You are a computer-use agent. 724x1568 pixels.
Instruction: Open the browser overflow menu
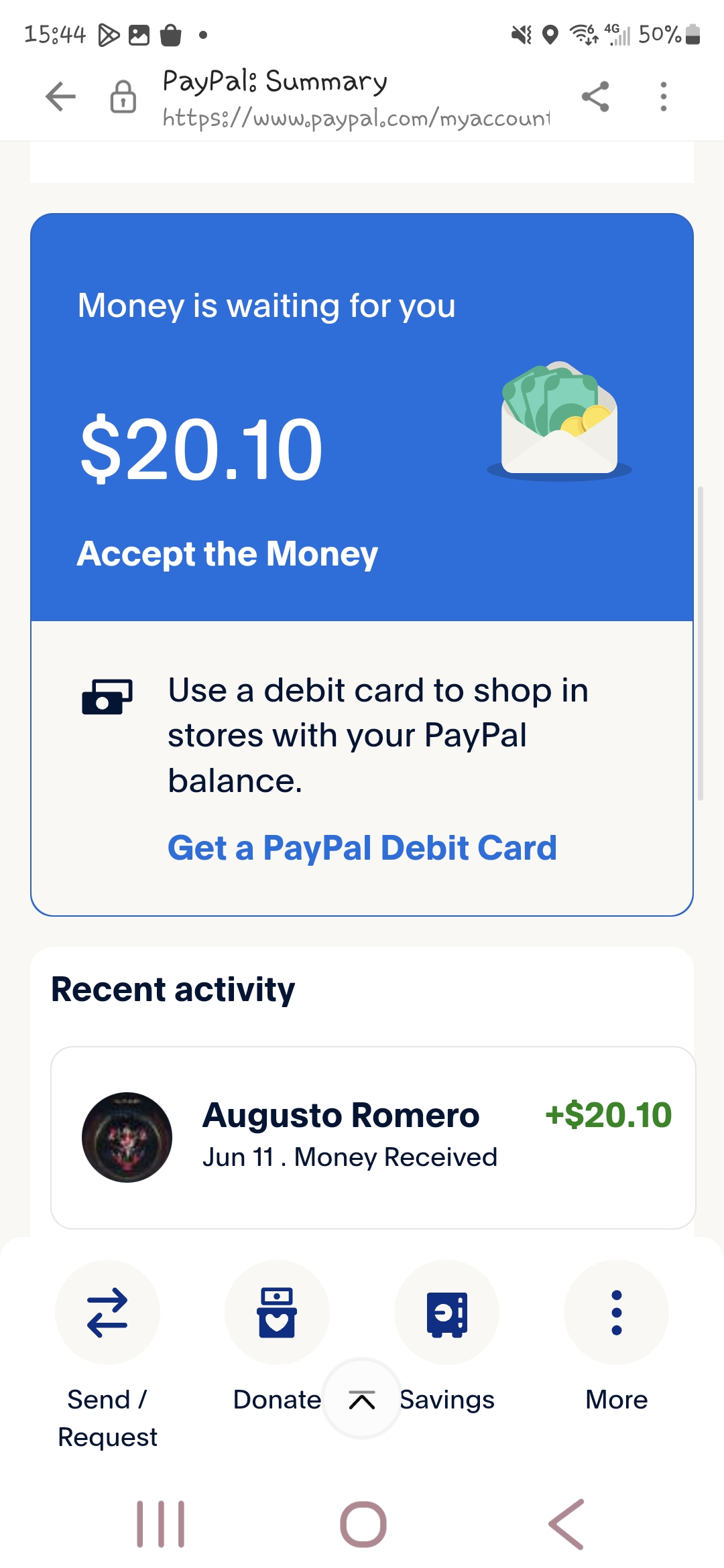(x=663, y=96)
